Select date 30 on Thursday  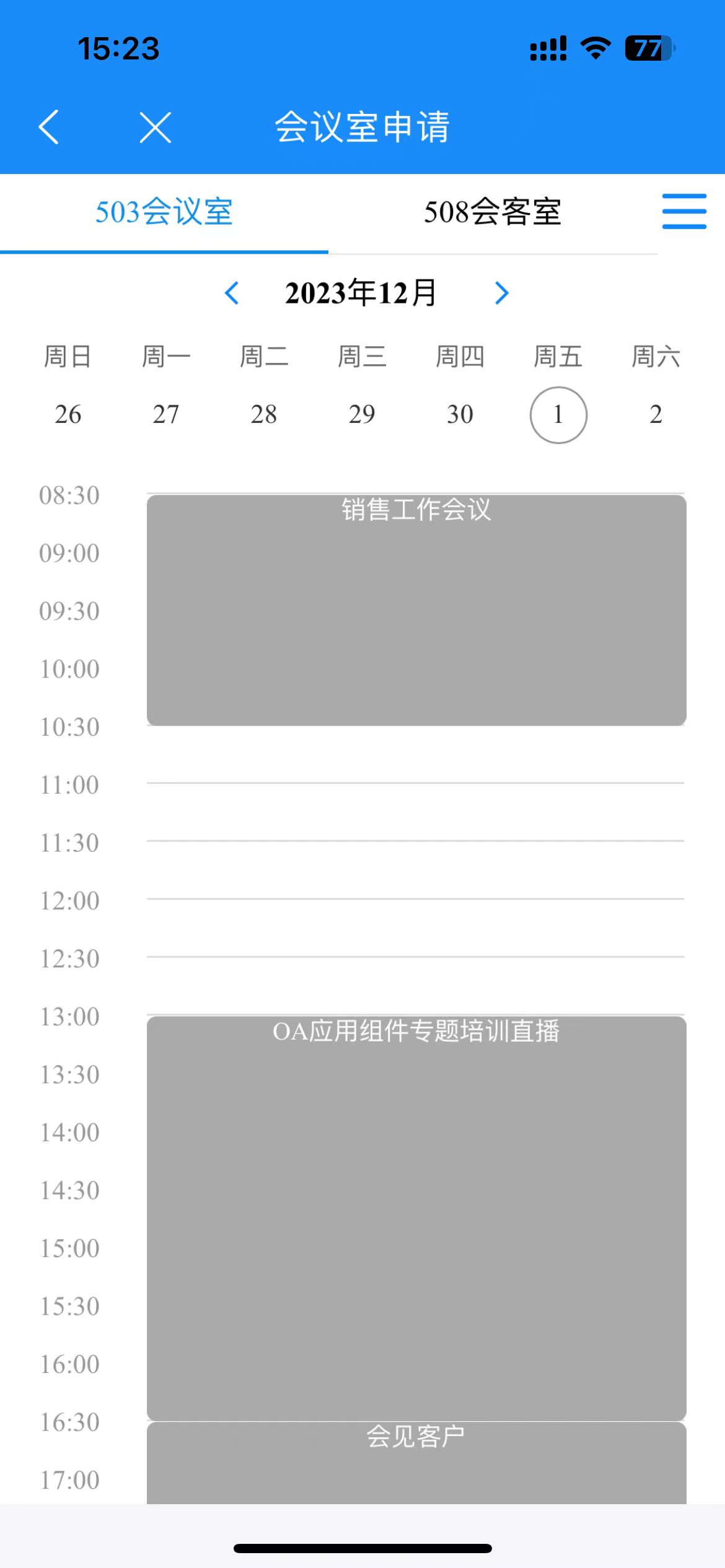(x=460, y=414)
